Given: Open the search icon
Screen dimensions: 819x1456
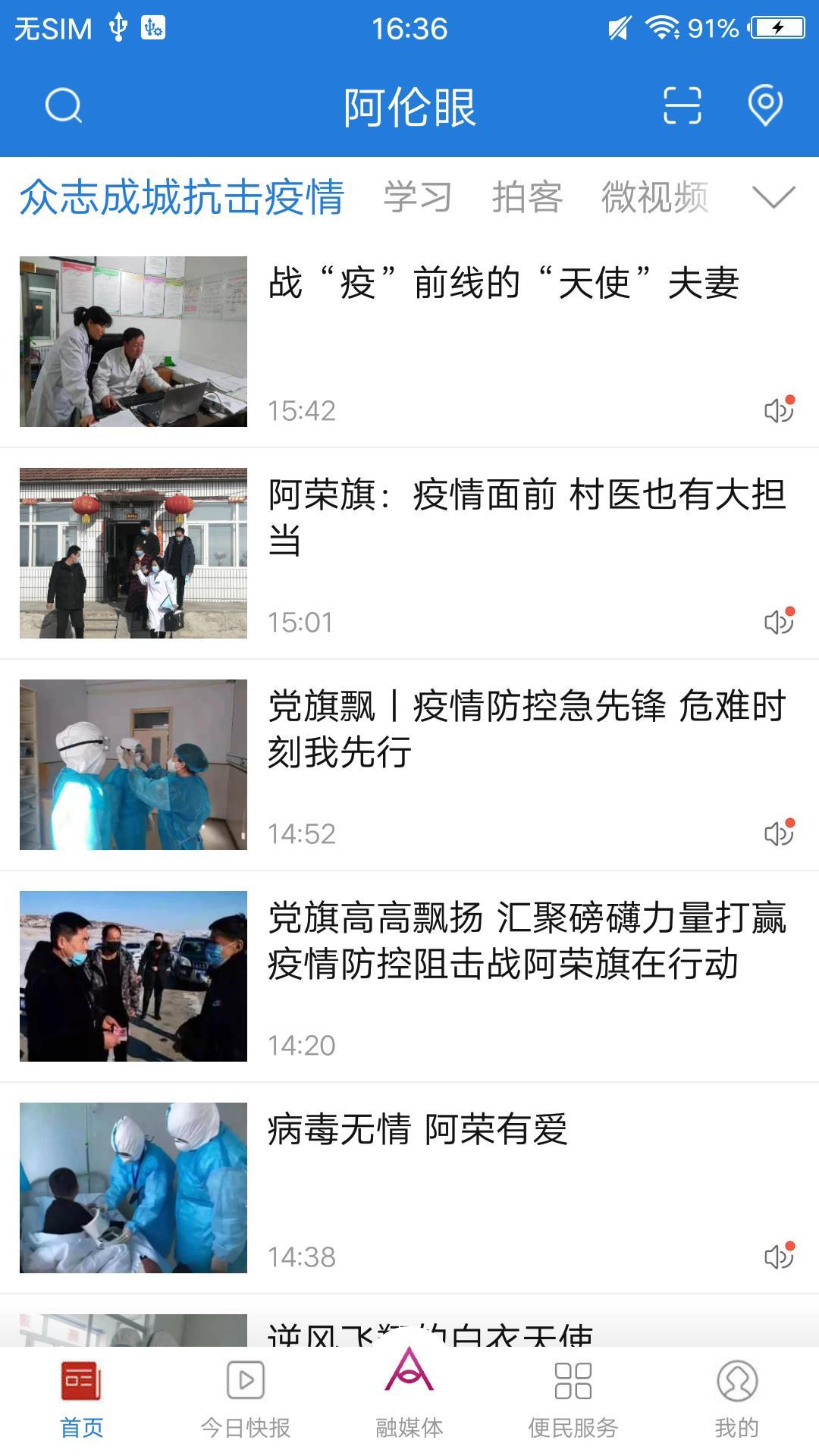Looking at the screenshot, I should 64,106.
